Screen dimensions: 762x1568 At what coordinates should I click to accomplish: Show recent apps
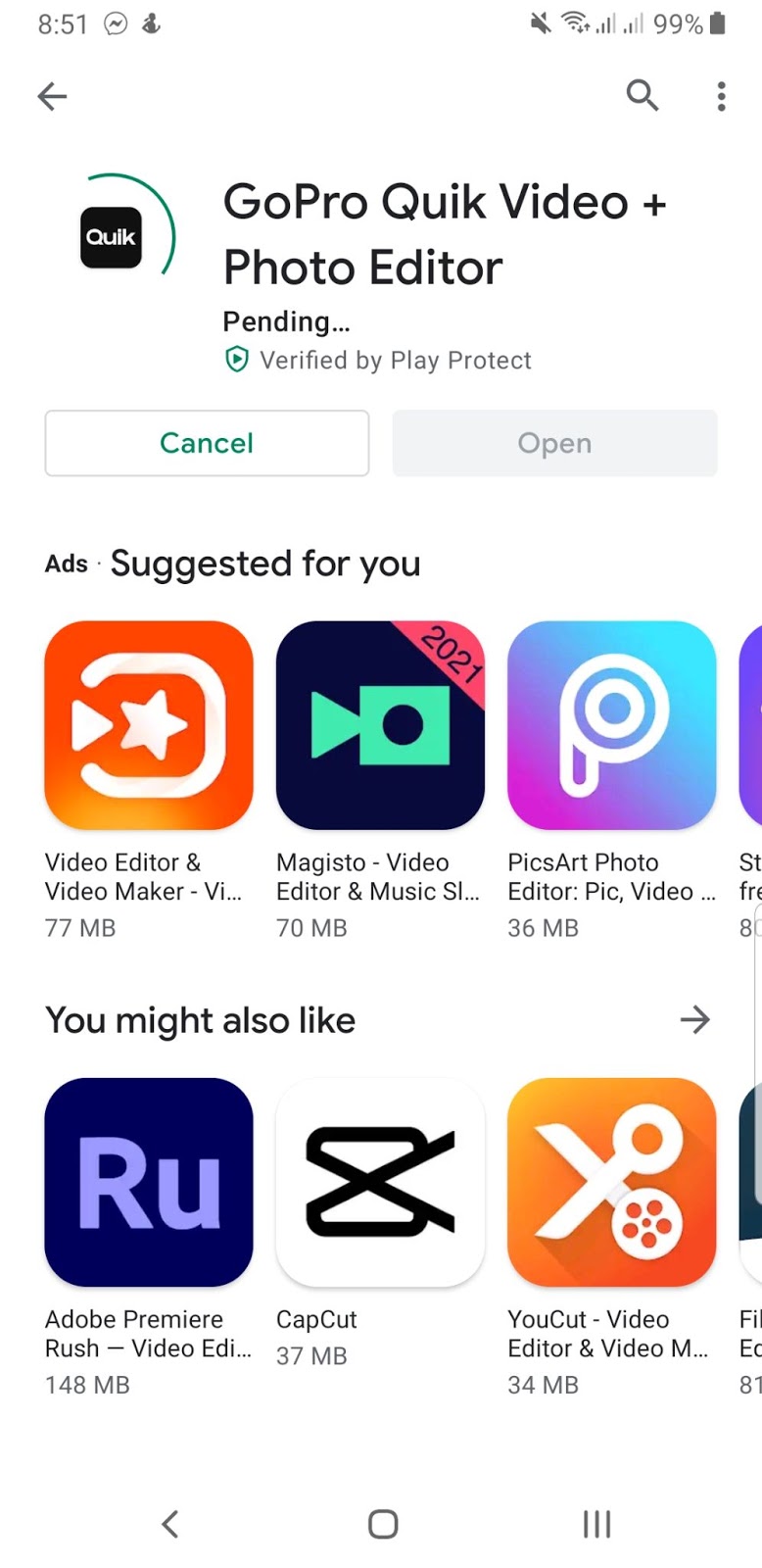click(x=596, y=1524)
